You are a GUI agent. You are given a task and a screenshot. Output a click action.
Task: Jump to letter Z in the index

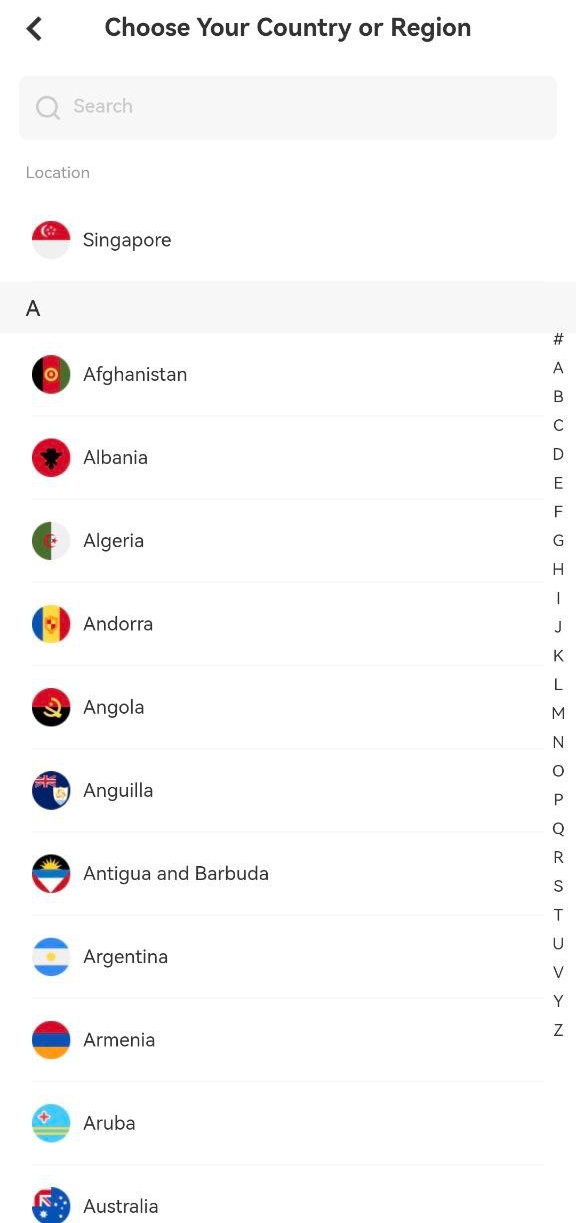[558, 1030]
